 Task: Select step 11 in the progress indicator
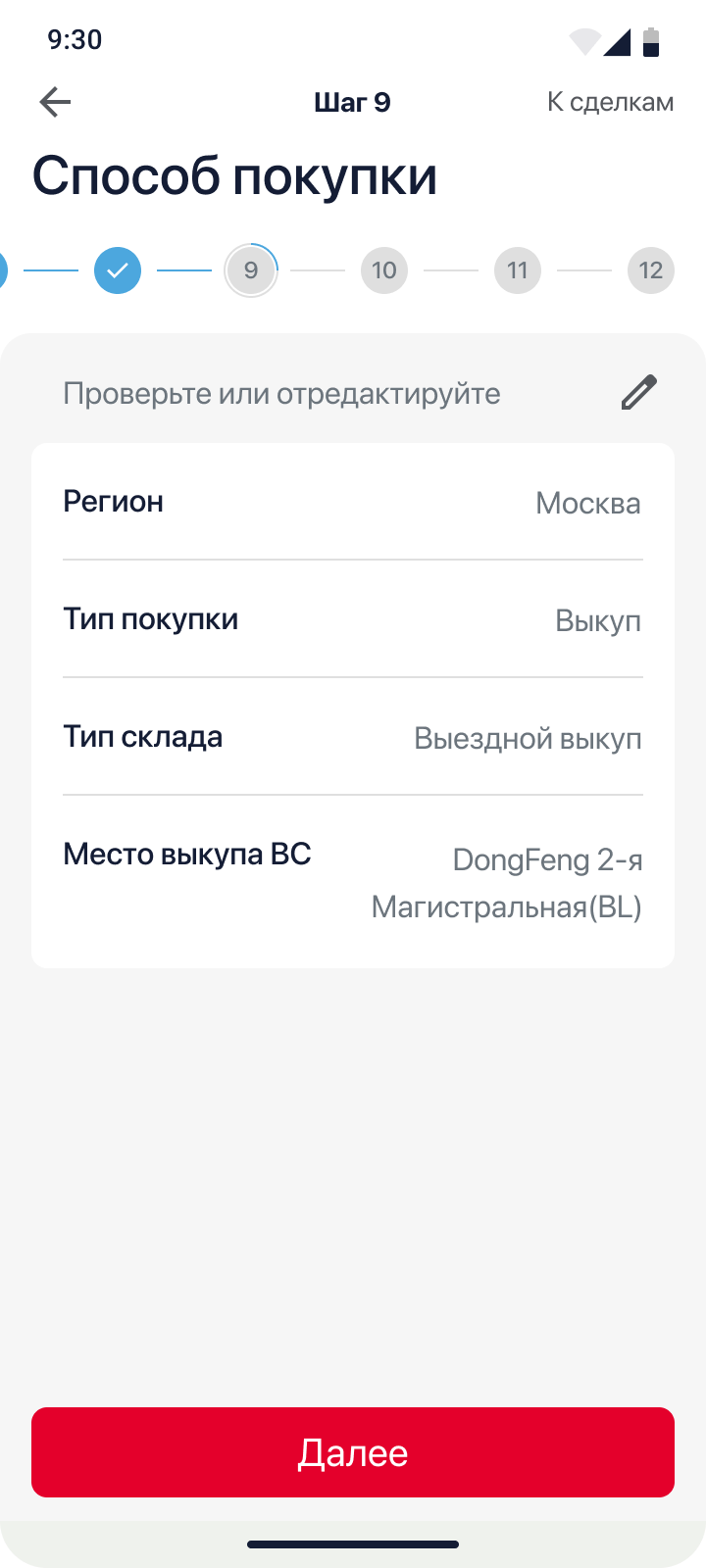point(518,270)
